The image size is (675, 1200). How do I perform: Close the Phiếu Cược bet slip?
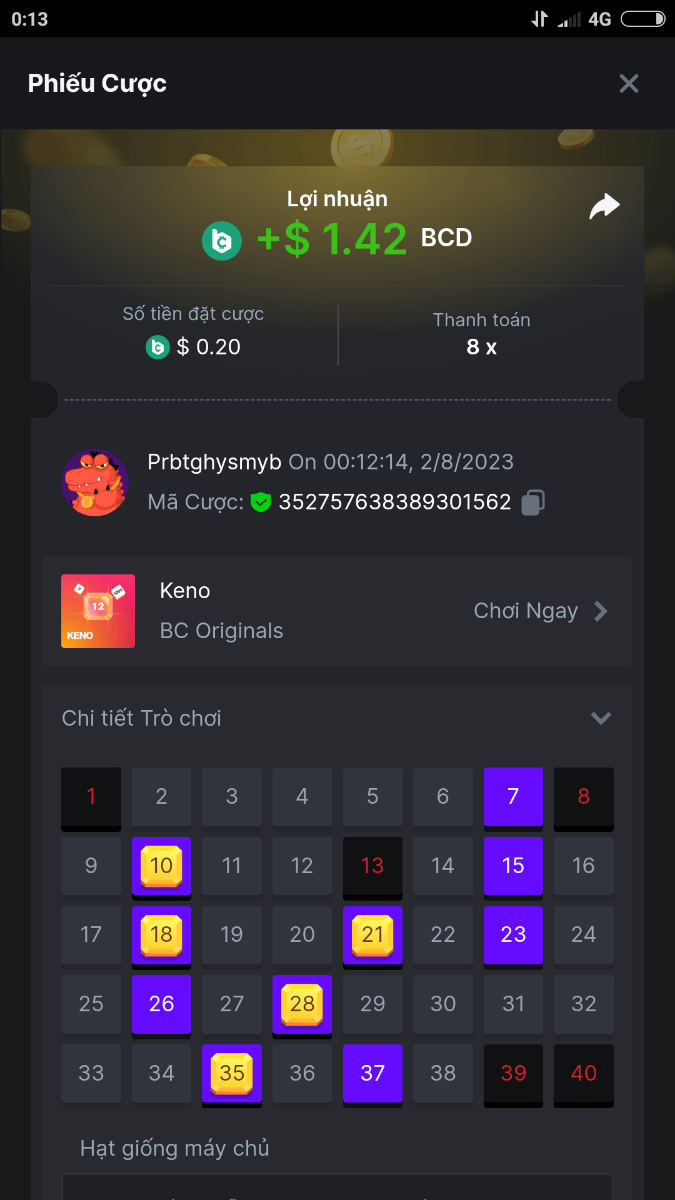coord(628,84)
